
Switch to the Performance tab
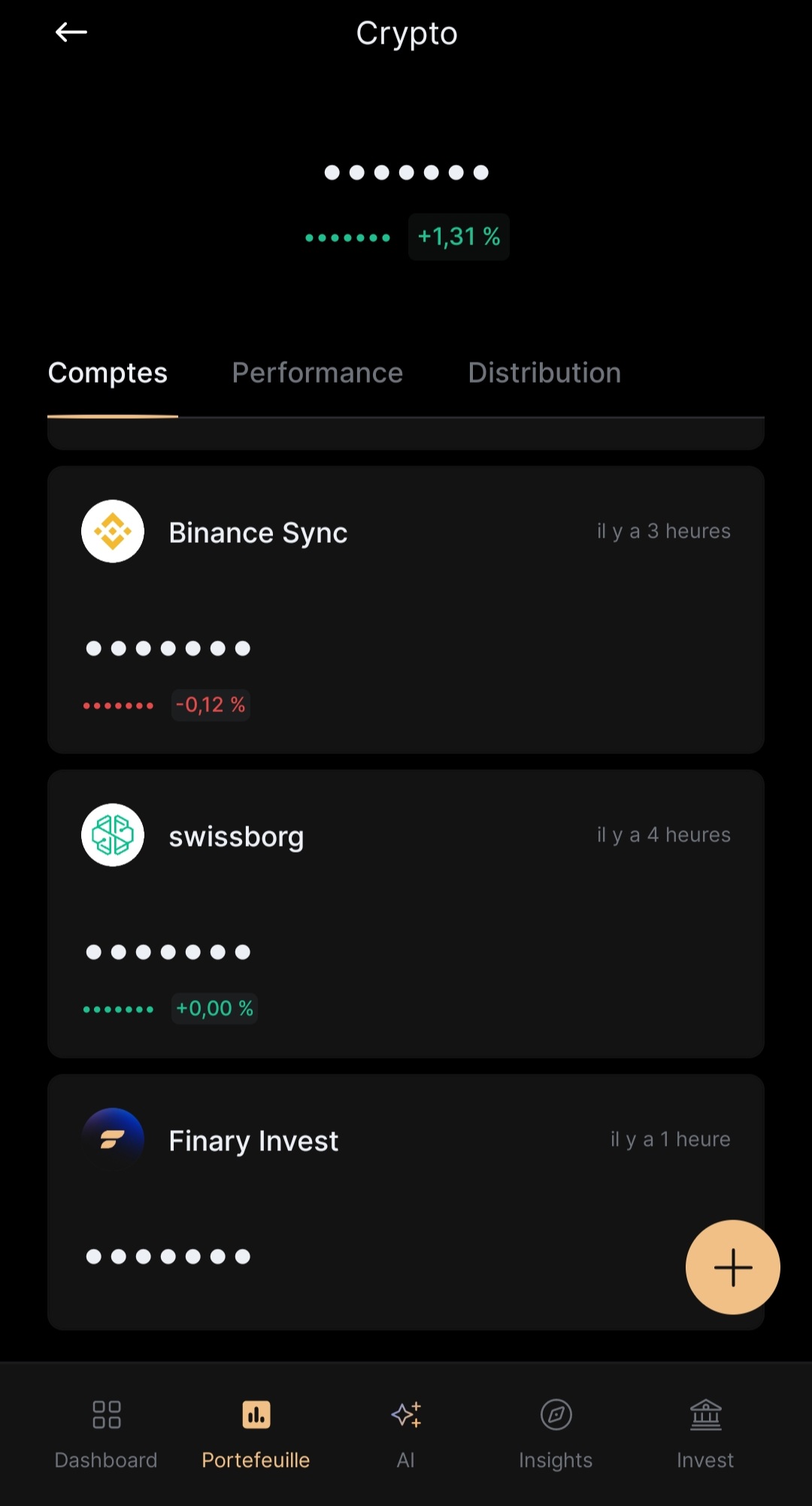coord(317,373)
